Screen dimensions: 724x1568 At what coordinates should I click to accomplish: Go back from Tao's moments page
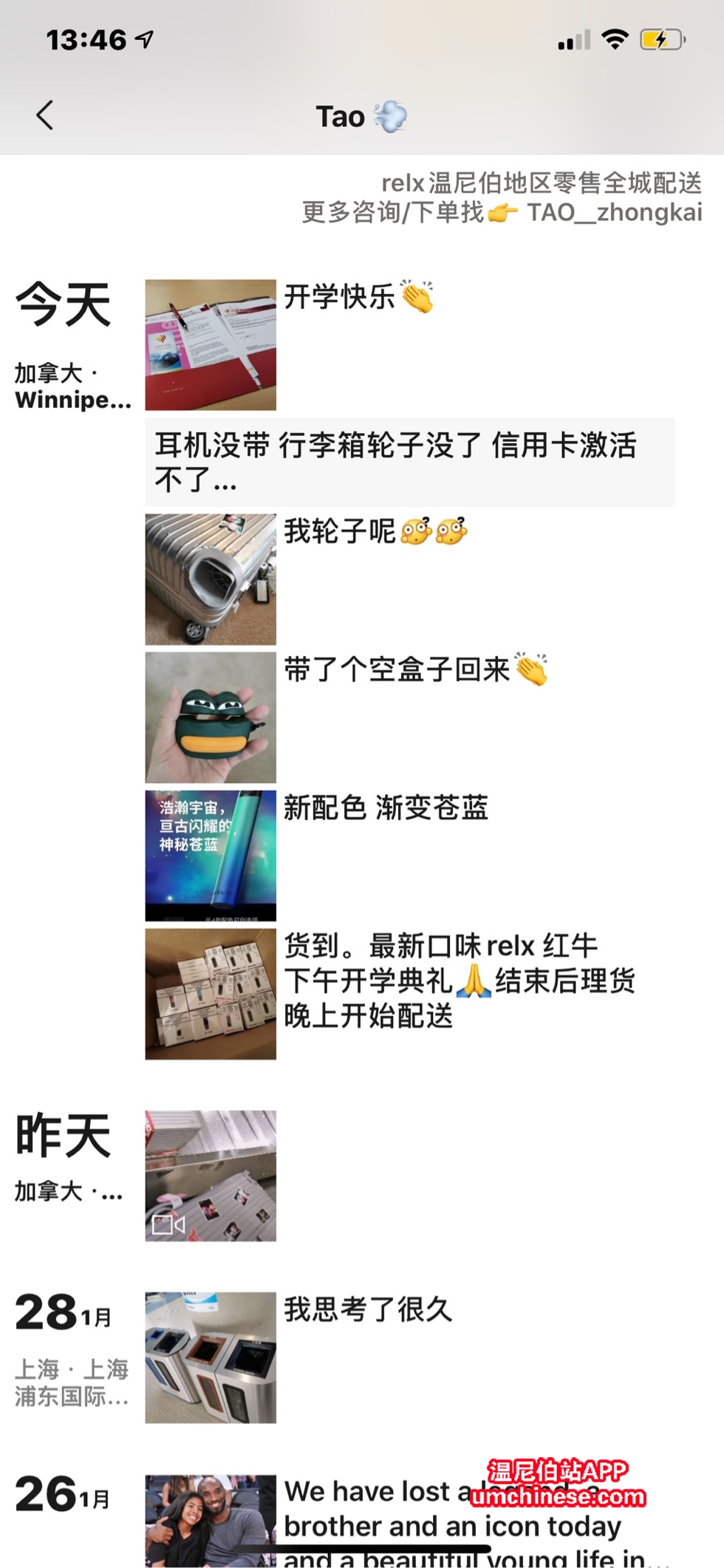[x=45, y=116]
